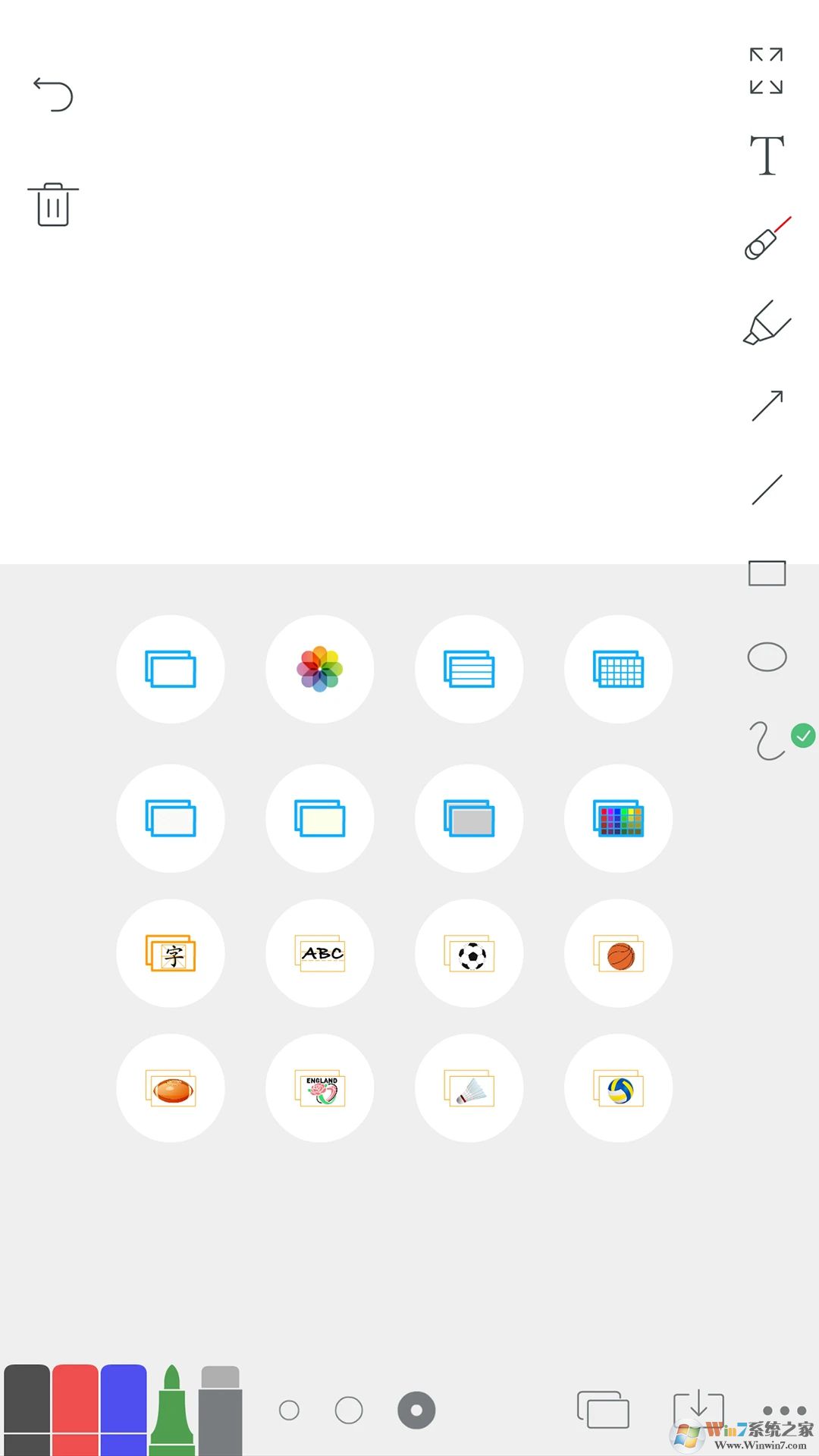The image size is (819, 1456).
Task: Select the ellipse shape tool
Action: [766, 657]
